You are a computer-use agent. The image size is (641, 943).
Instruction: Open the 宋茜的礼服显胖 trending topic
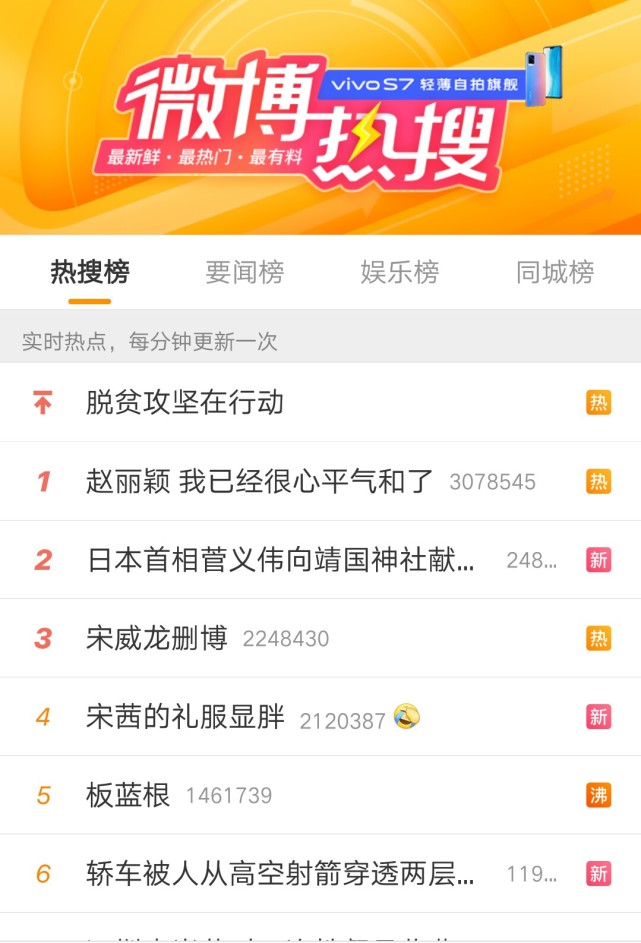coord(186,717)
